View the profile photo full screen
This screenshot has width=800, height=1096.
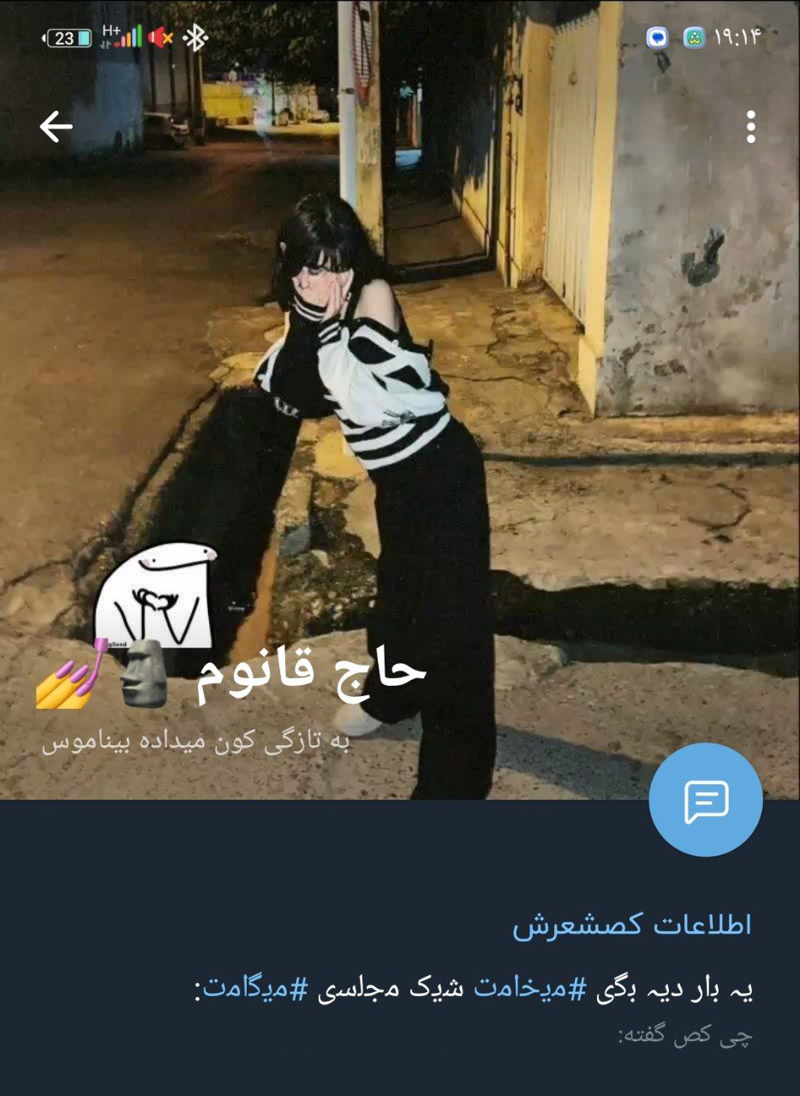tap(400, 400)
